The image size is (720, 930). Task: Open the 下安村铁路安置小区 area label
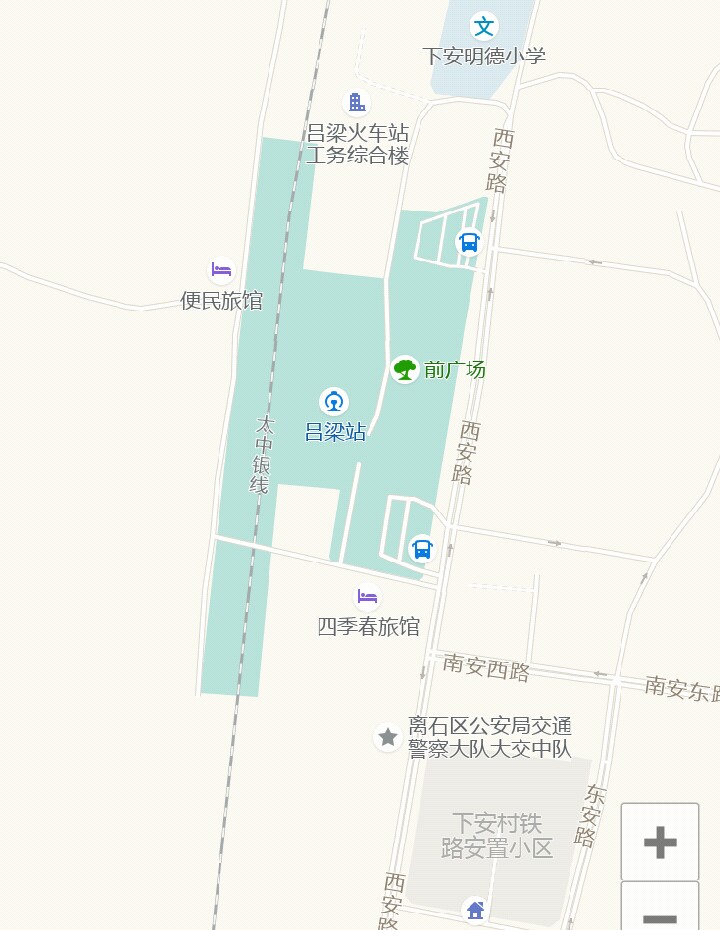pyautogui.click(x=497, y=834)
